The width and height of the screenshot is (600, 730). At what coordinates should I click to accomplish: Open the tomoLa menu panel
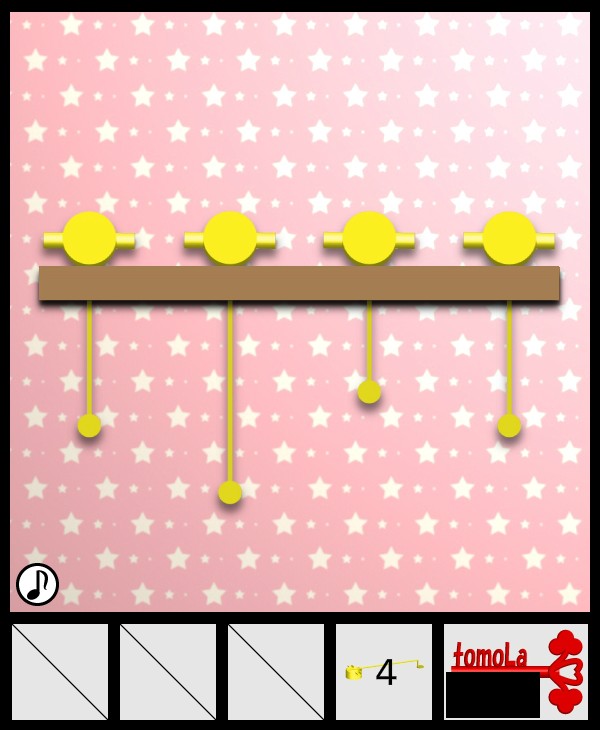pyautogui.click(x=515, y=671)
